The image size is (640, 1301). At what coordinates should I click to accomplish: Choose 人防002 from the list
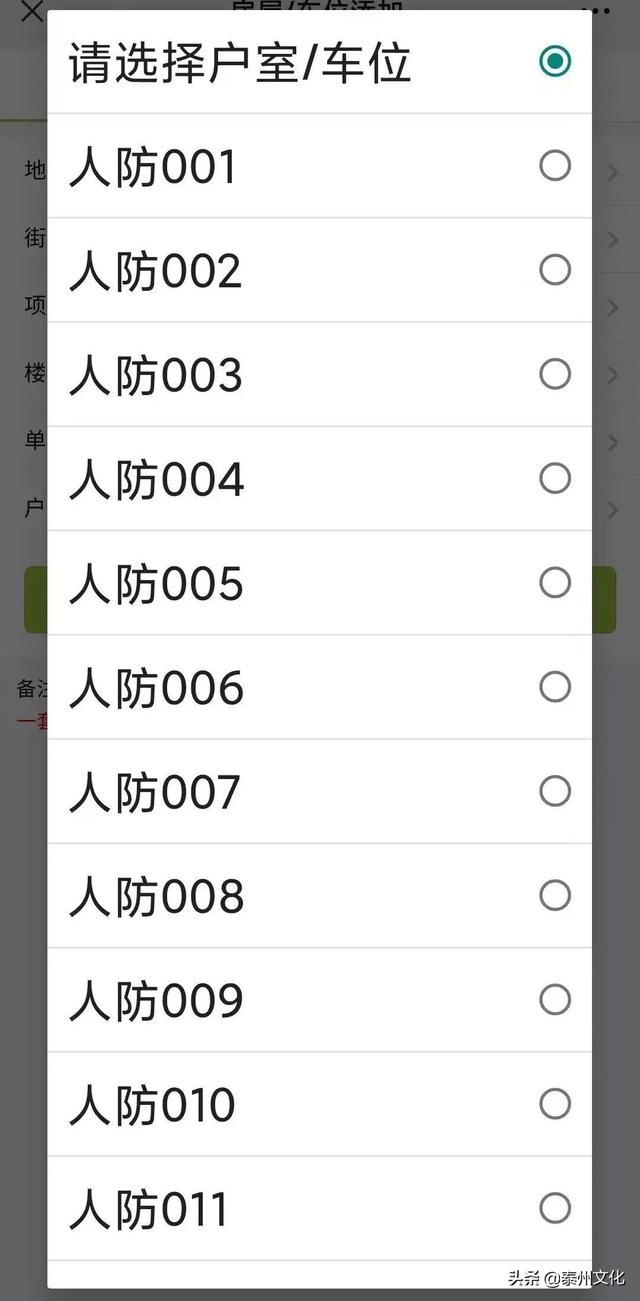[318, 270]
